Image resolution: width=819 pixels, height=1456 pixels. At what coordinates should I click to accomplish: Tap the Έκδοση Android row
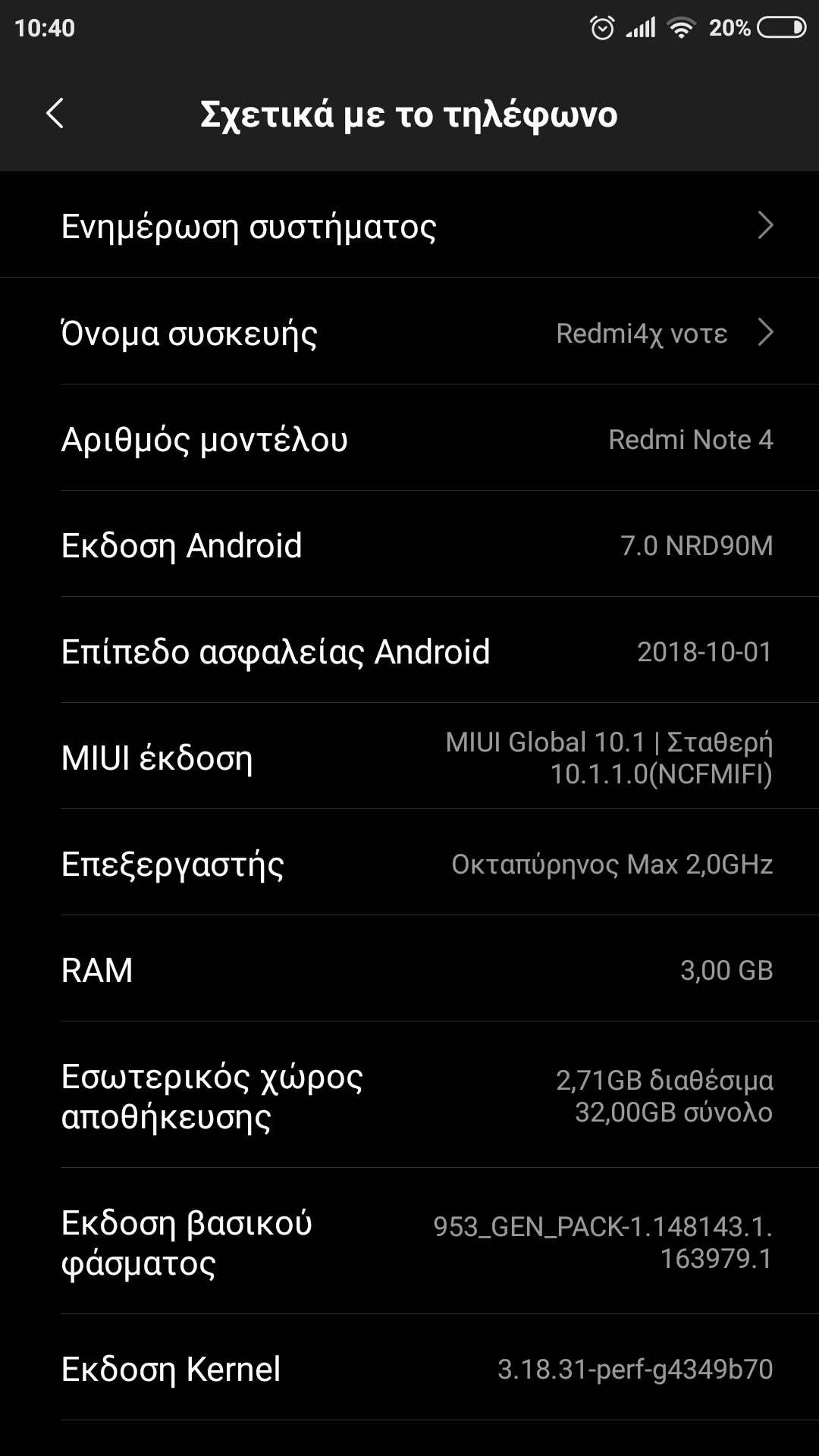409,545
